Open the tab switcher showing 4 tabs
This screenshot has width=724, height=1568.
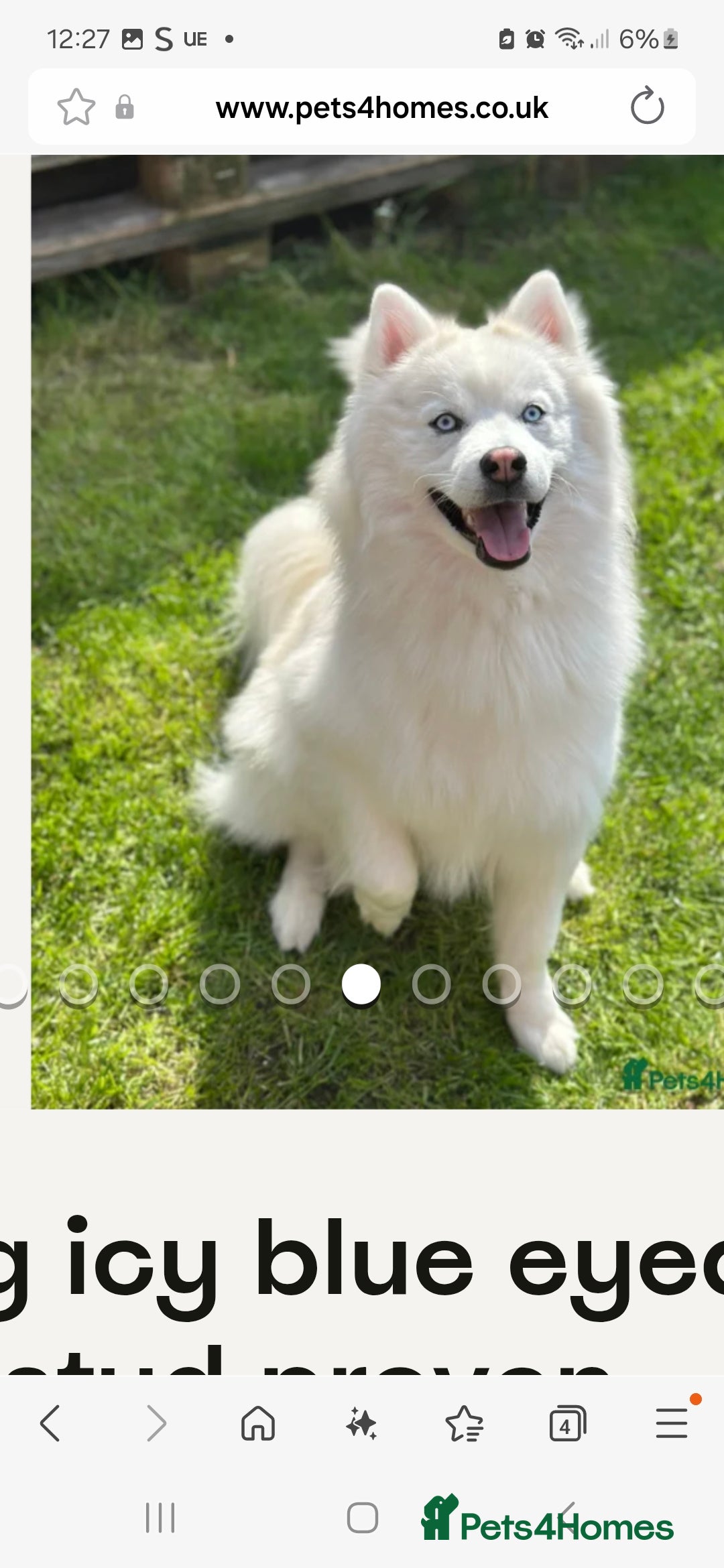click(566, 1423)
